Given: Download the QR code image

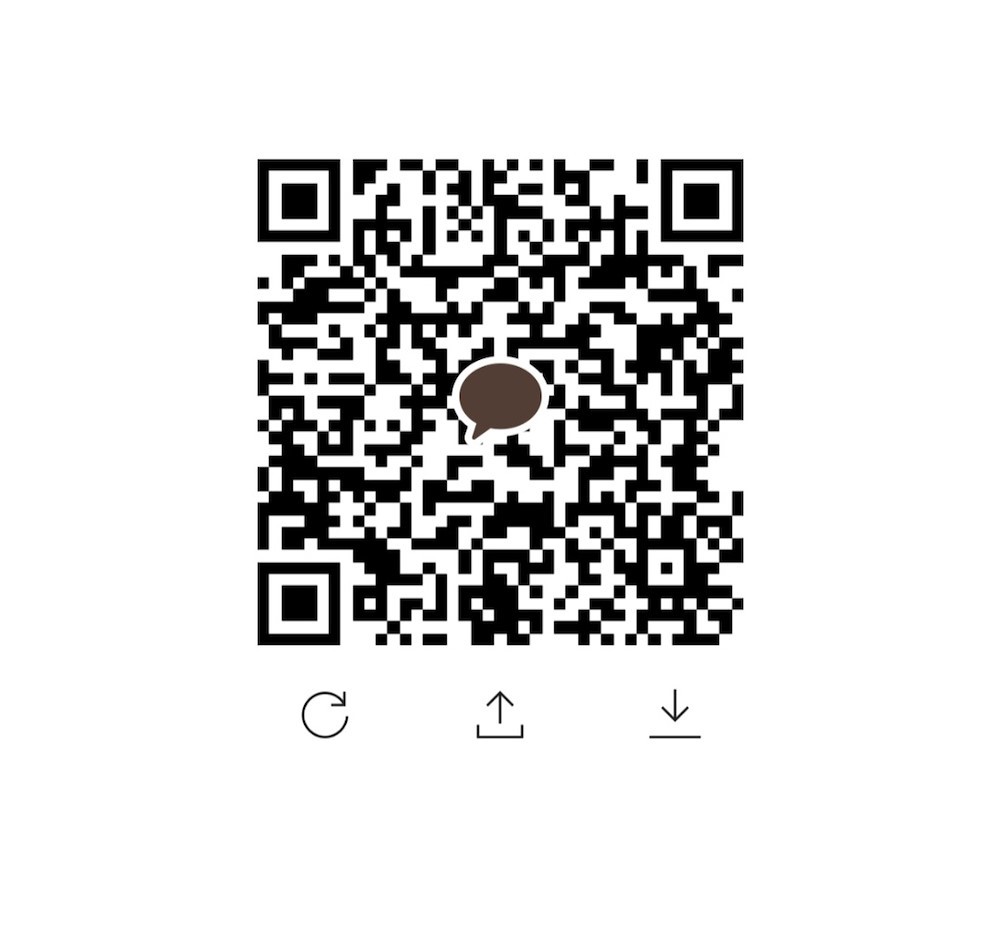Looking at the screenshot, I should [675, 714].
